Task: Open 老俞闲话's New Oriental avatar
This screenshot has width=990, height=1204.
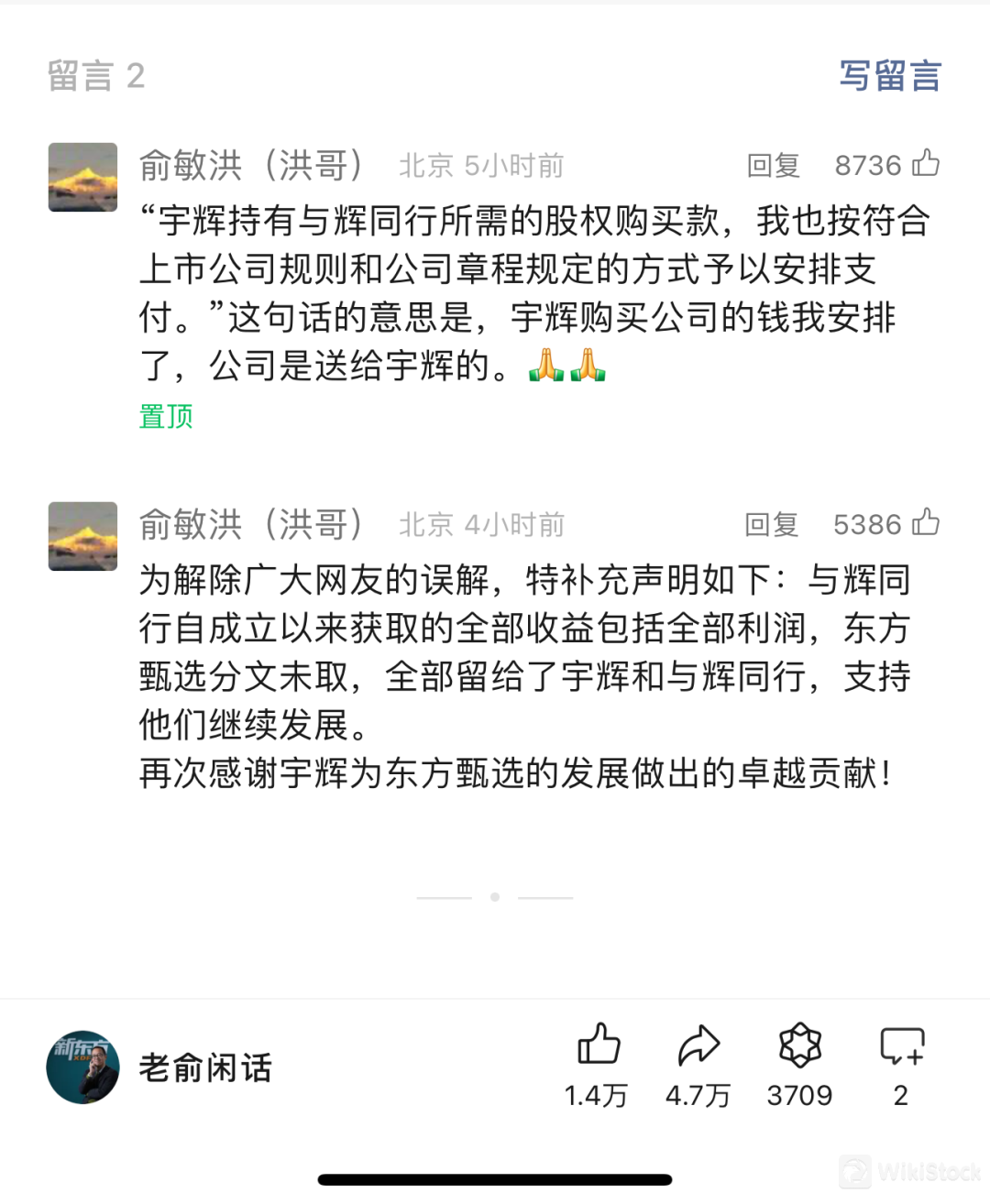Action: coord(82,1067)
